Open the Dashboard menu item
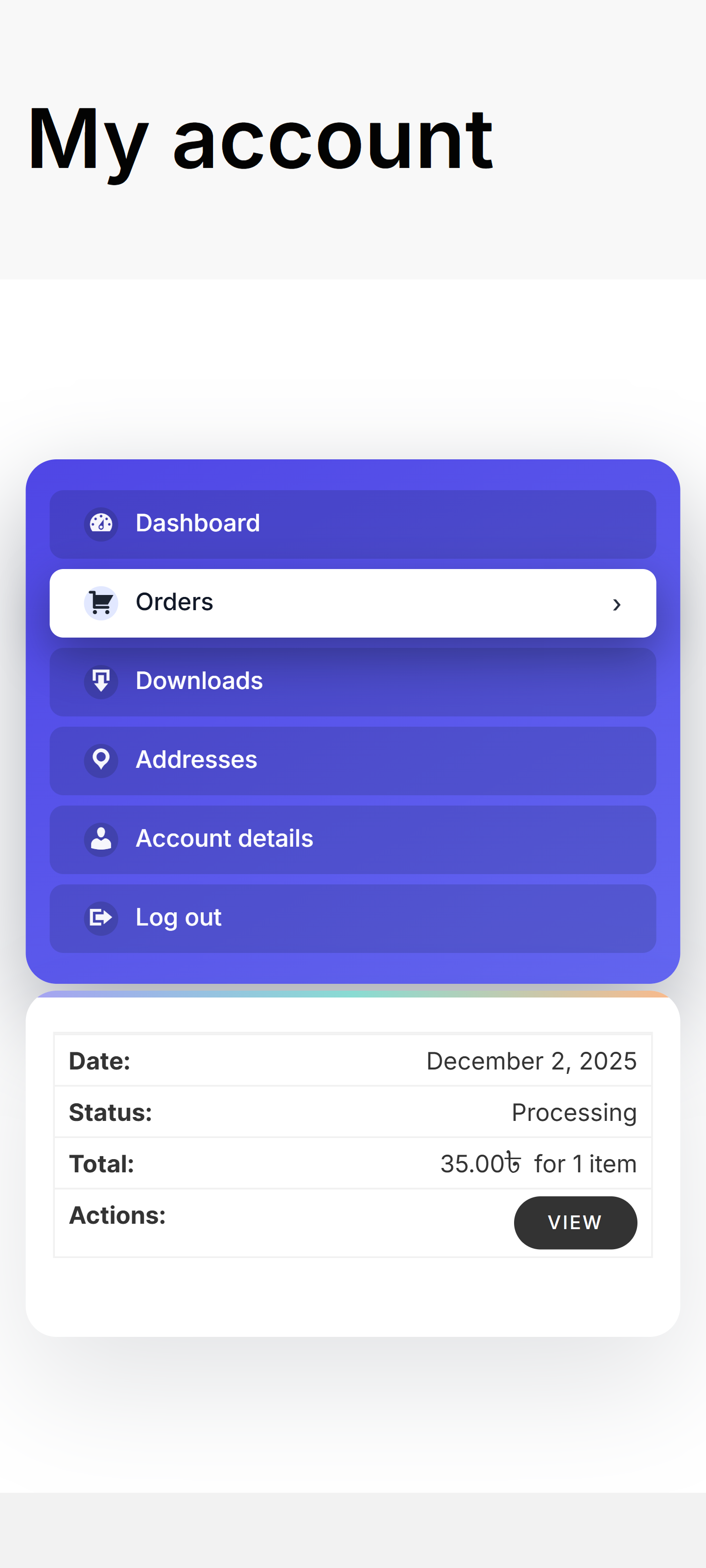 point(197,523)
